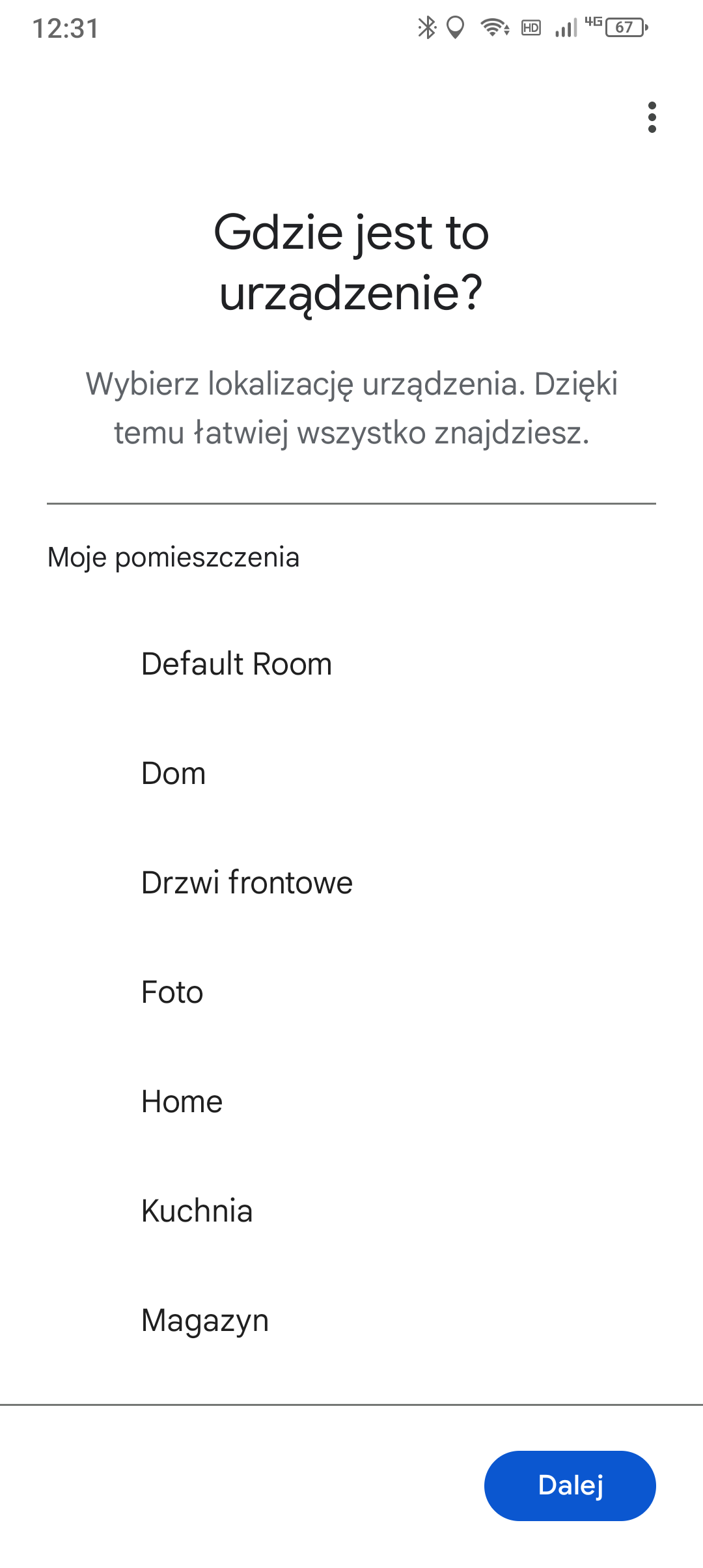Choose the Dom room
The height and width of the screenshot is (1568, 703).
point(351,774)
